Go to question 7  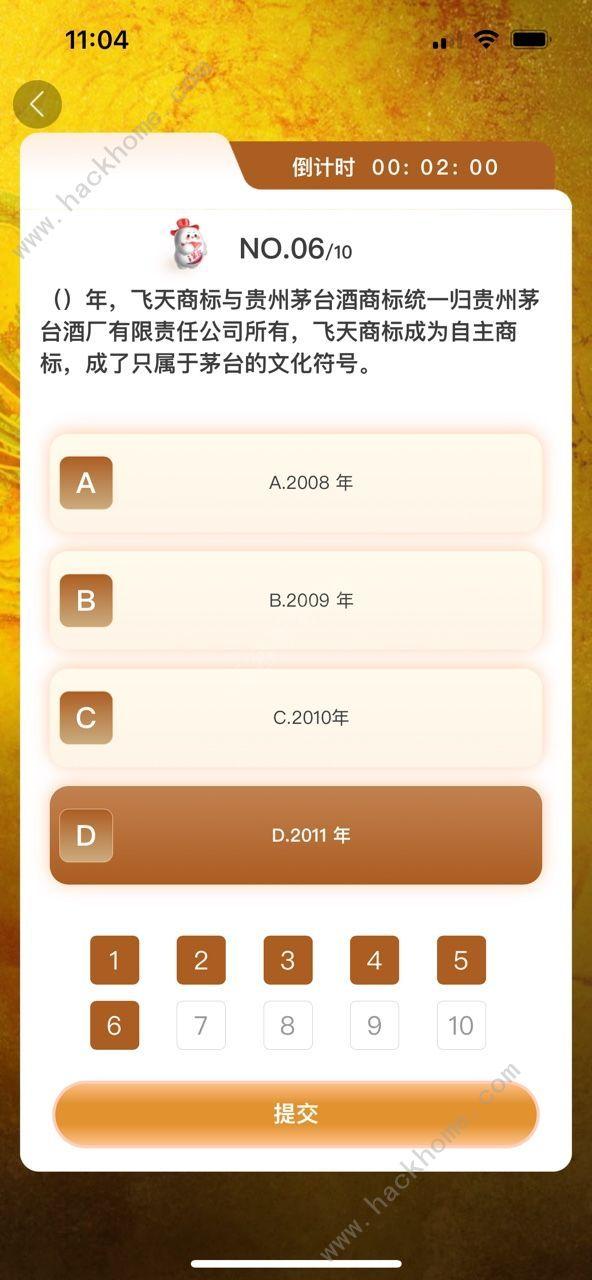tap(201, 1026)
